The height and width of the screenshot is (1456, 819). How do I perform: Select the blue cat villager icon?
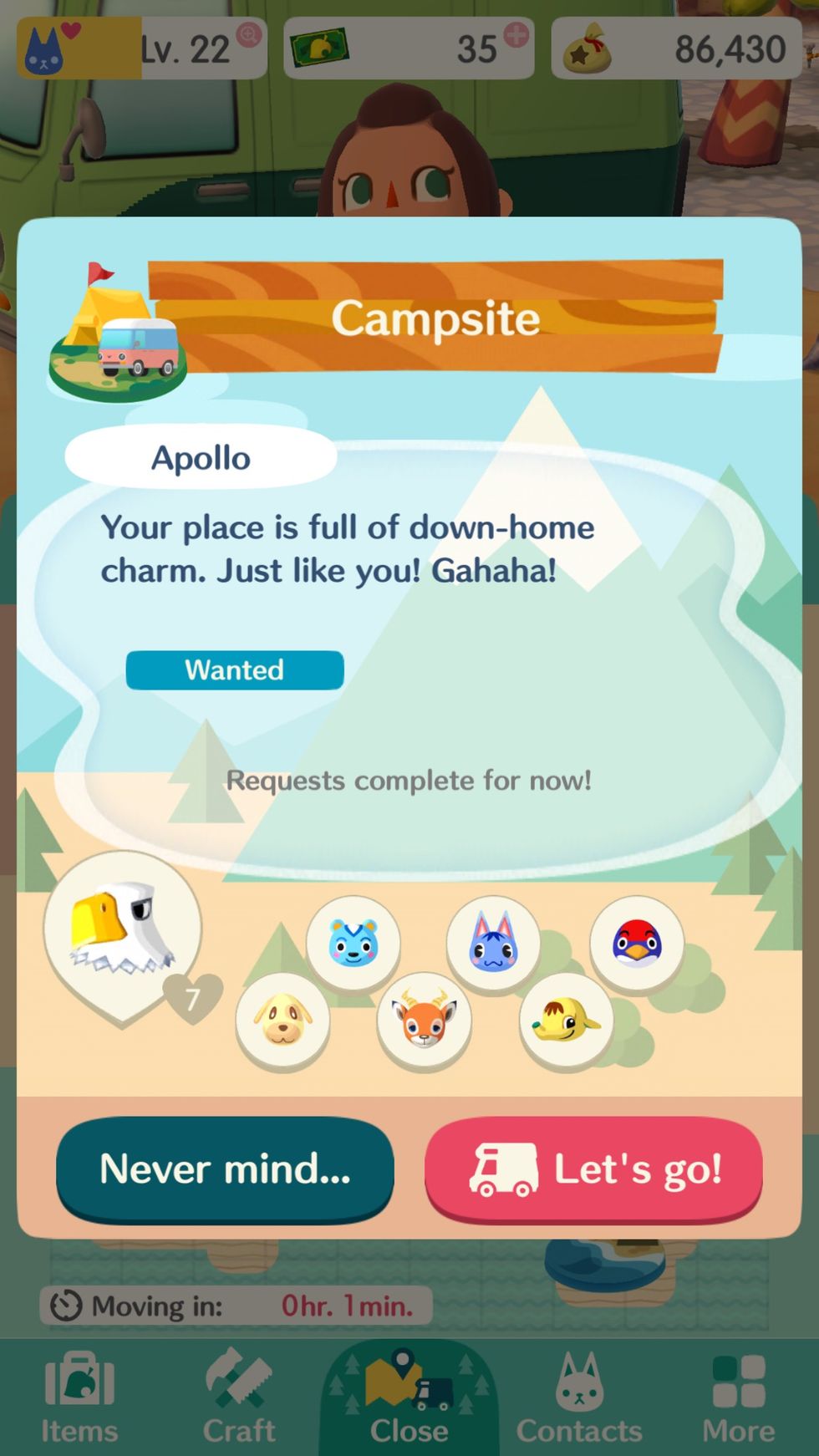click(493, 942)
